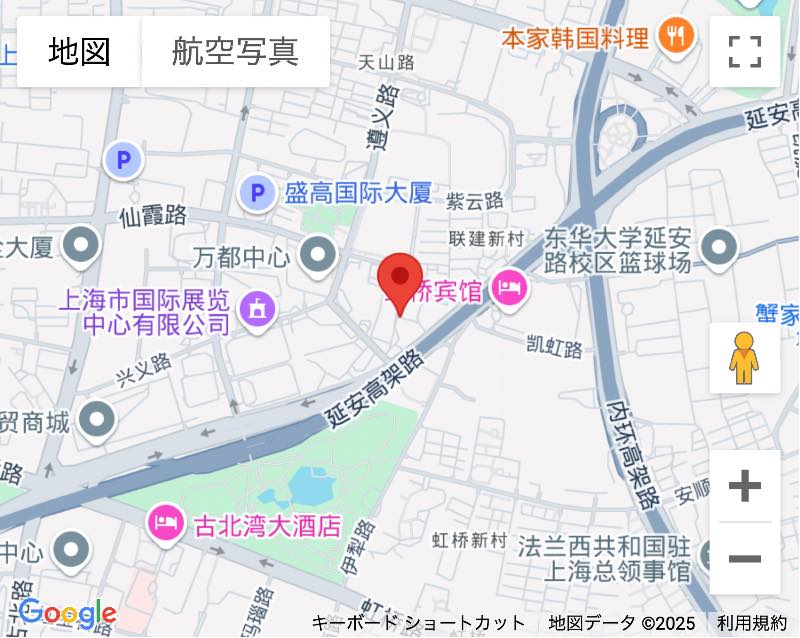800x638 pixels.
Task: Zoom out of the map
Action: [x=744, y=558]
